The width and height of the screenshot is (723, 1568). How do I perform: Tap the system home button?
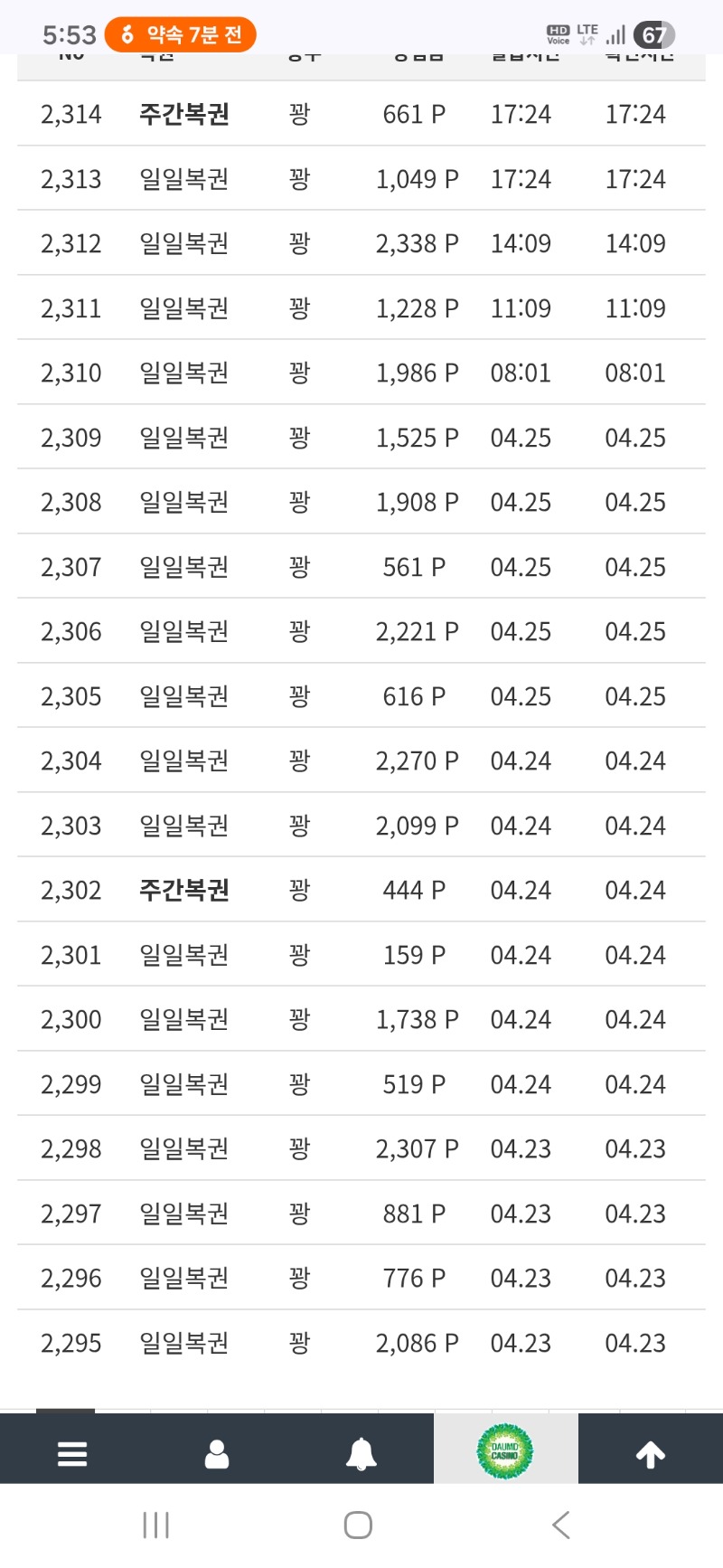(x=358, y=1525)
